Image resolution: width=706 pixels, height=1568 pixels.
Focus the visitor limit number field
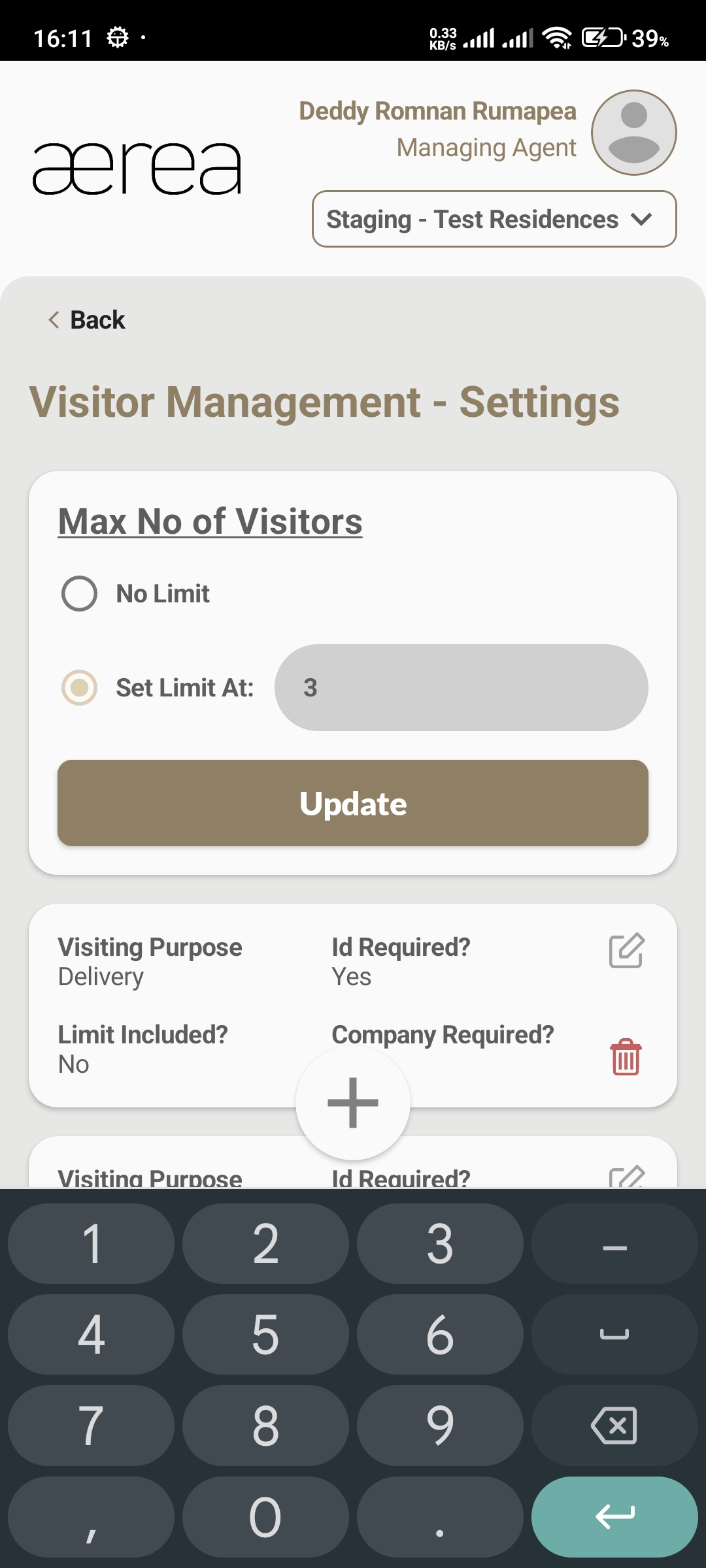(461, 688)
